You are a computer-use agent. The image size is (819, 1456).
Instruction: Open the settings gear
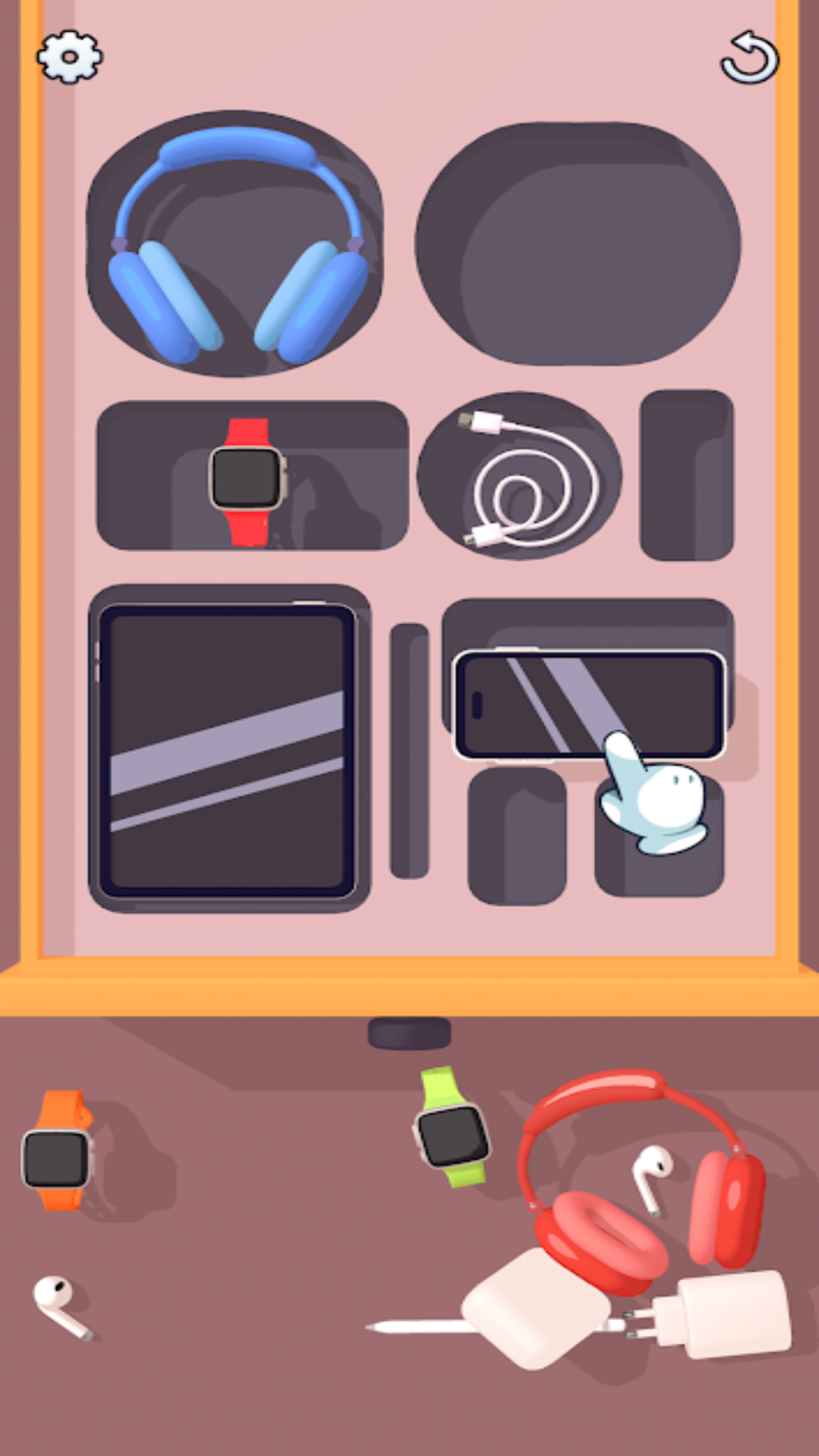point(69,57)
